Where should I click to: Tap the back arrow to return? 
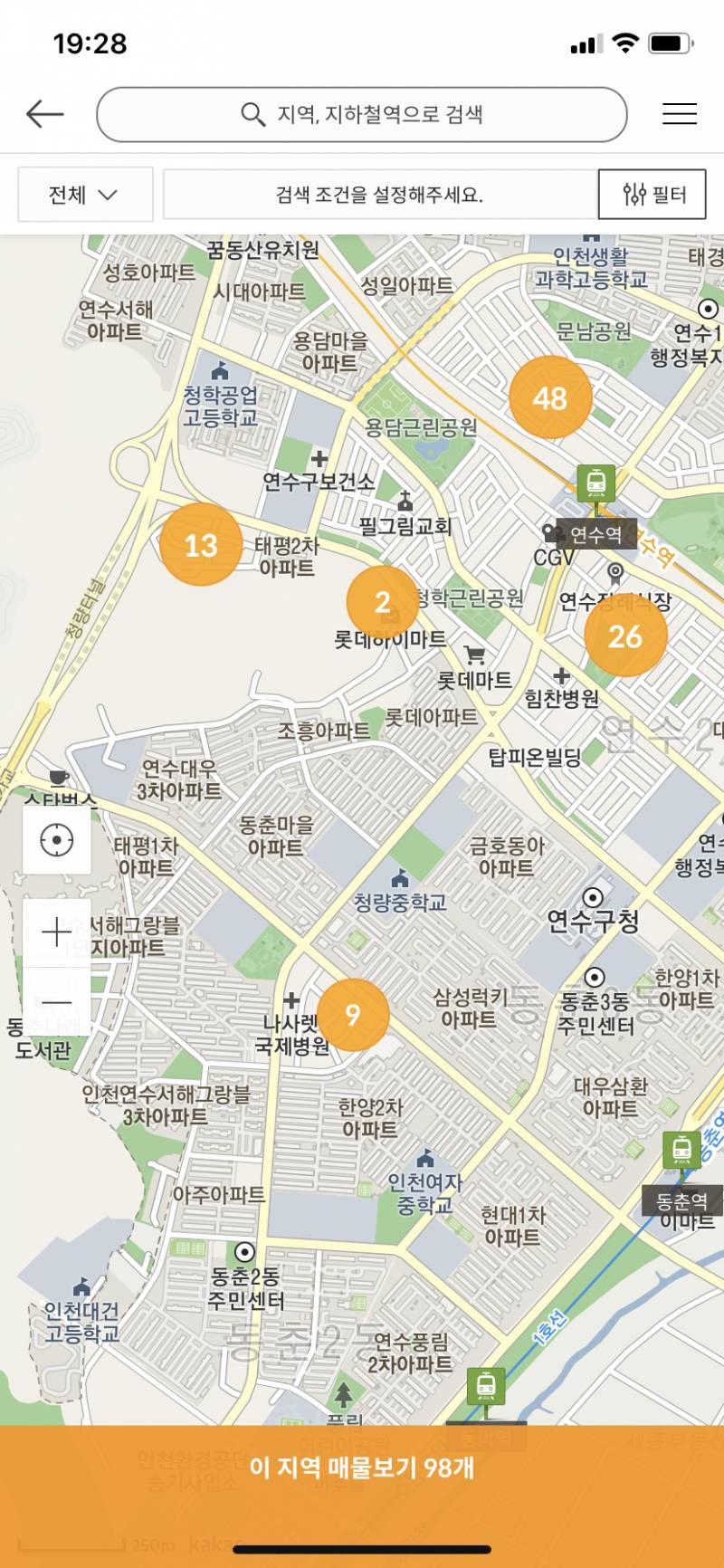pos(45,114)
